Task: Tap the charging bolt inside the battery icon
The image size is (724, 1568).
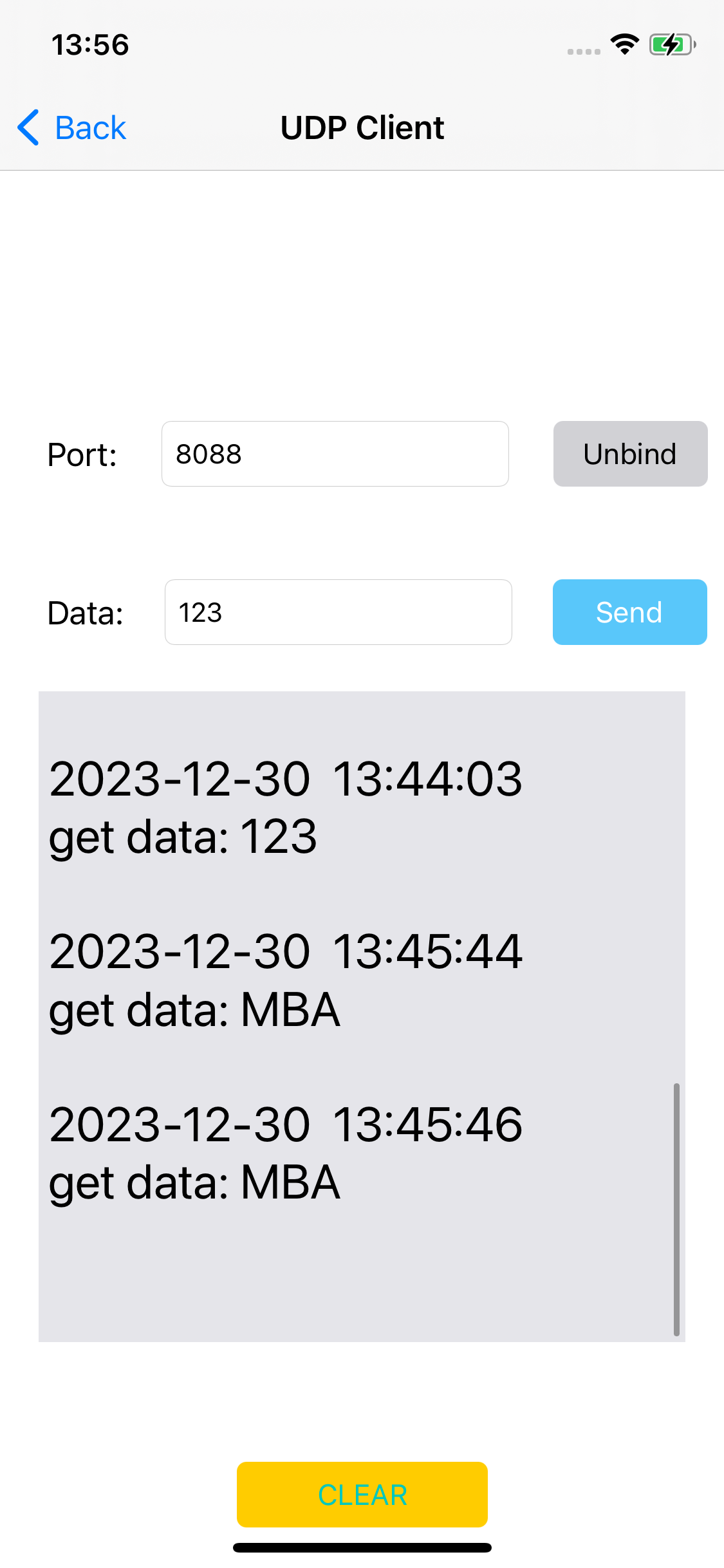Action: pos(670,44)
